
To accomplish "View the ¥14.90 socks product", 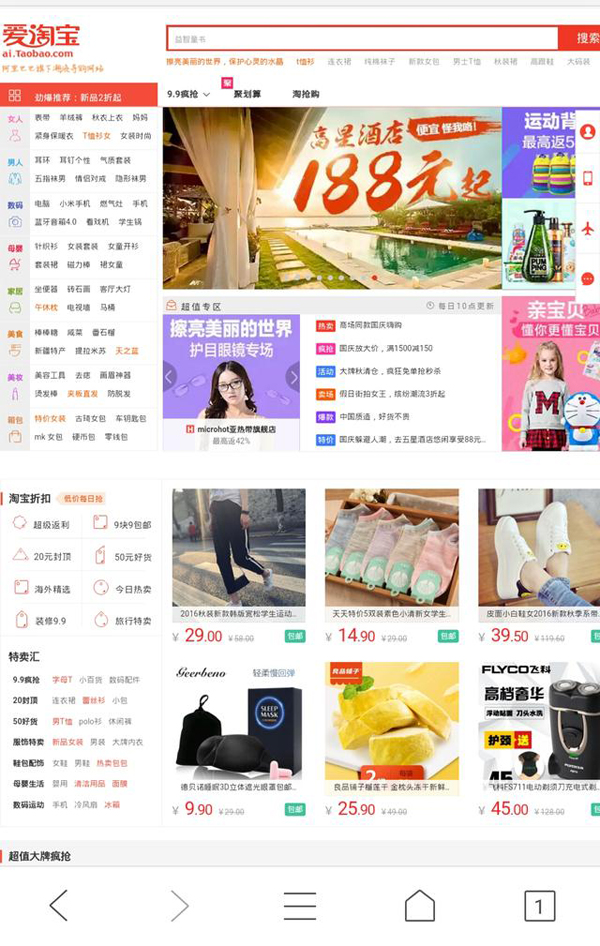I will click(391, 565).
